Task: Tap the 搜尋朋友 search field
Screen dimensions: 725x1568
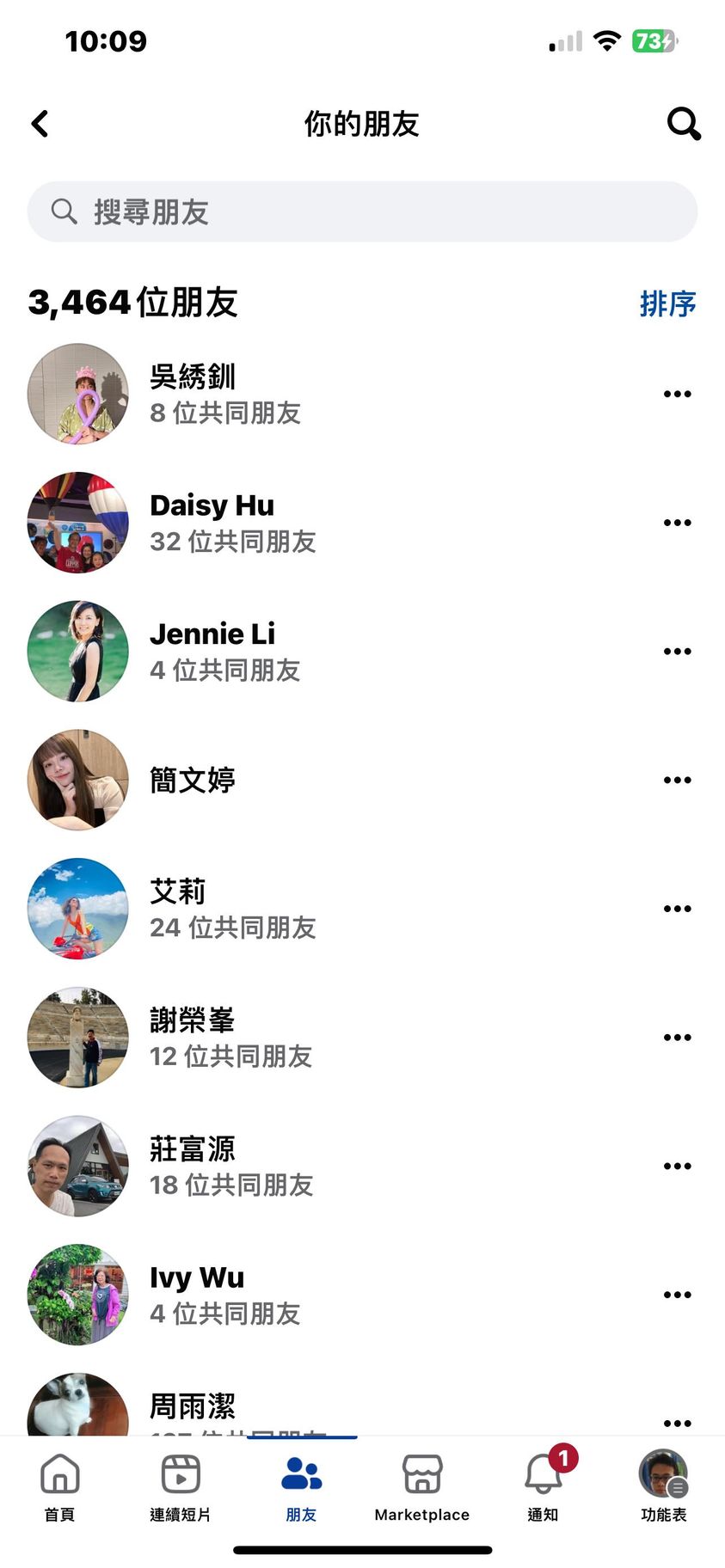Action: pyautogui.click(x=361, y=211)
